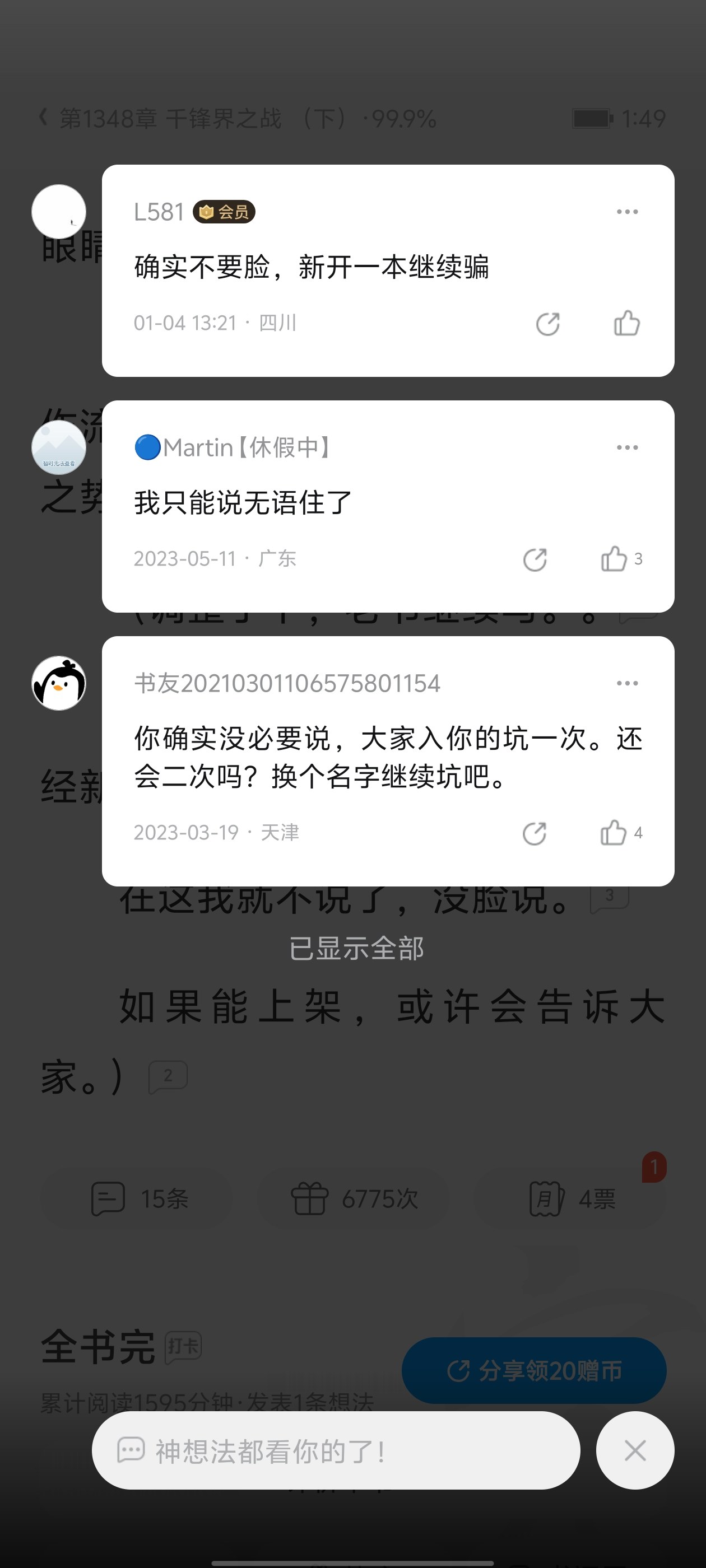
Task: Open the penguin avatar profile
Action: (58, 683)
